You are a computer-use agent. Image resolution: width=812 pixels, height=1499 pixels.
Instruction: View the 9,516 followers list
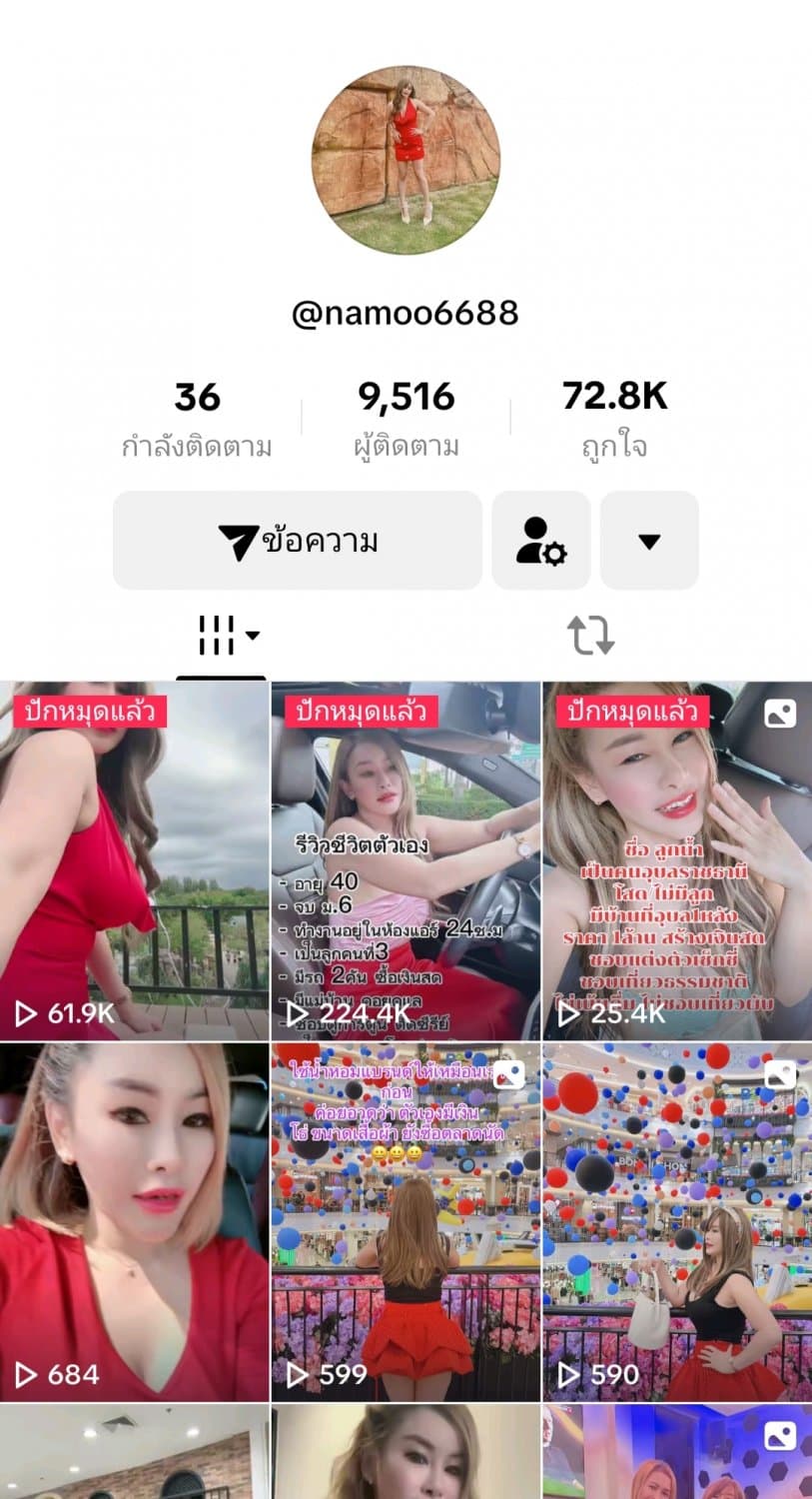coord(406,418)
